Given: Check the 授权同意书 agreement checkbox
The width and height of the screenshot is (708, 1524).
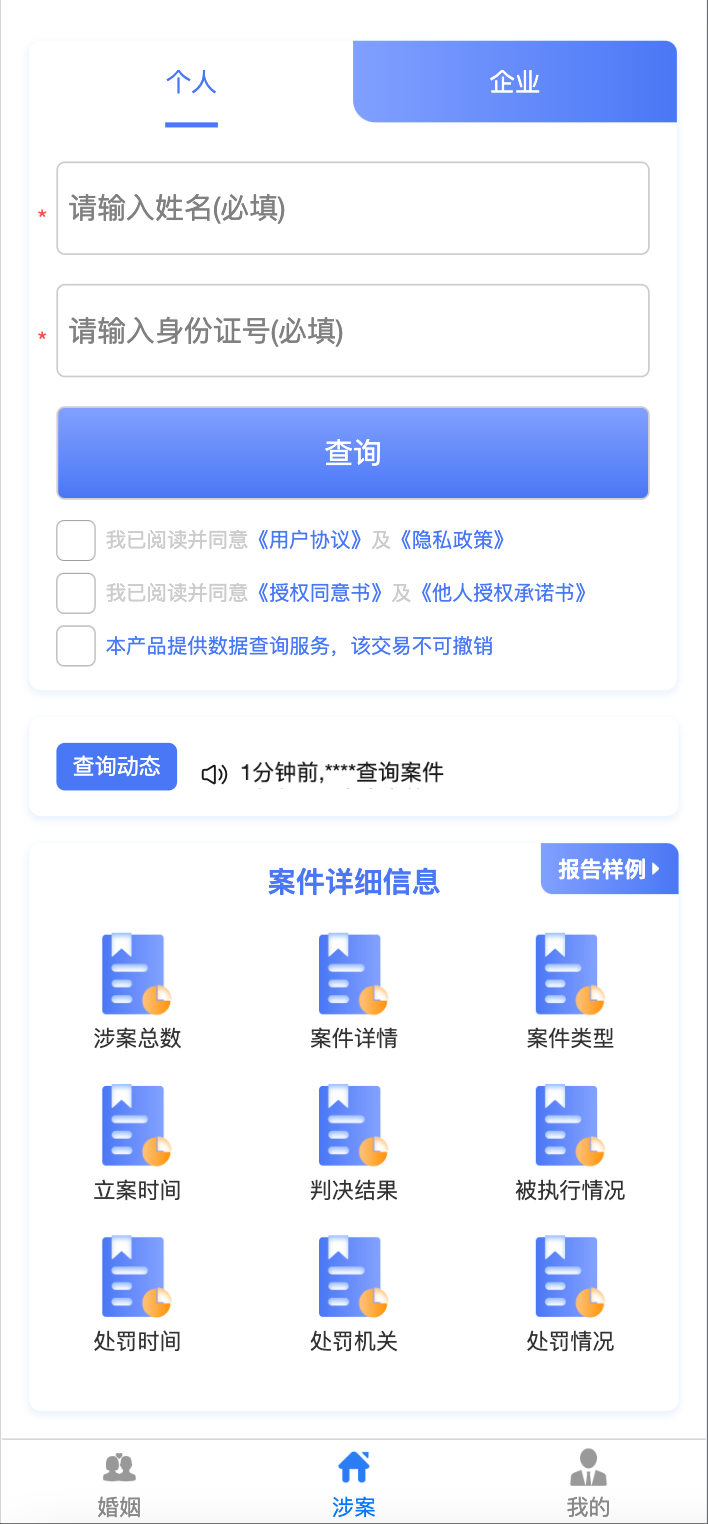Looking at the screenshot, I should point(76,593).
